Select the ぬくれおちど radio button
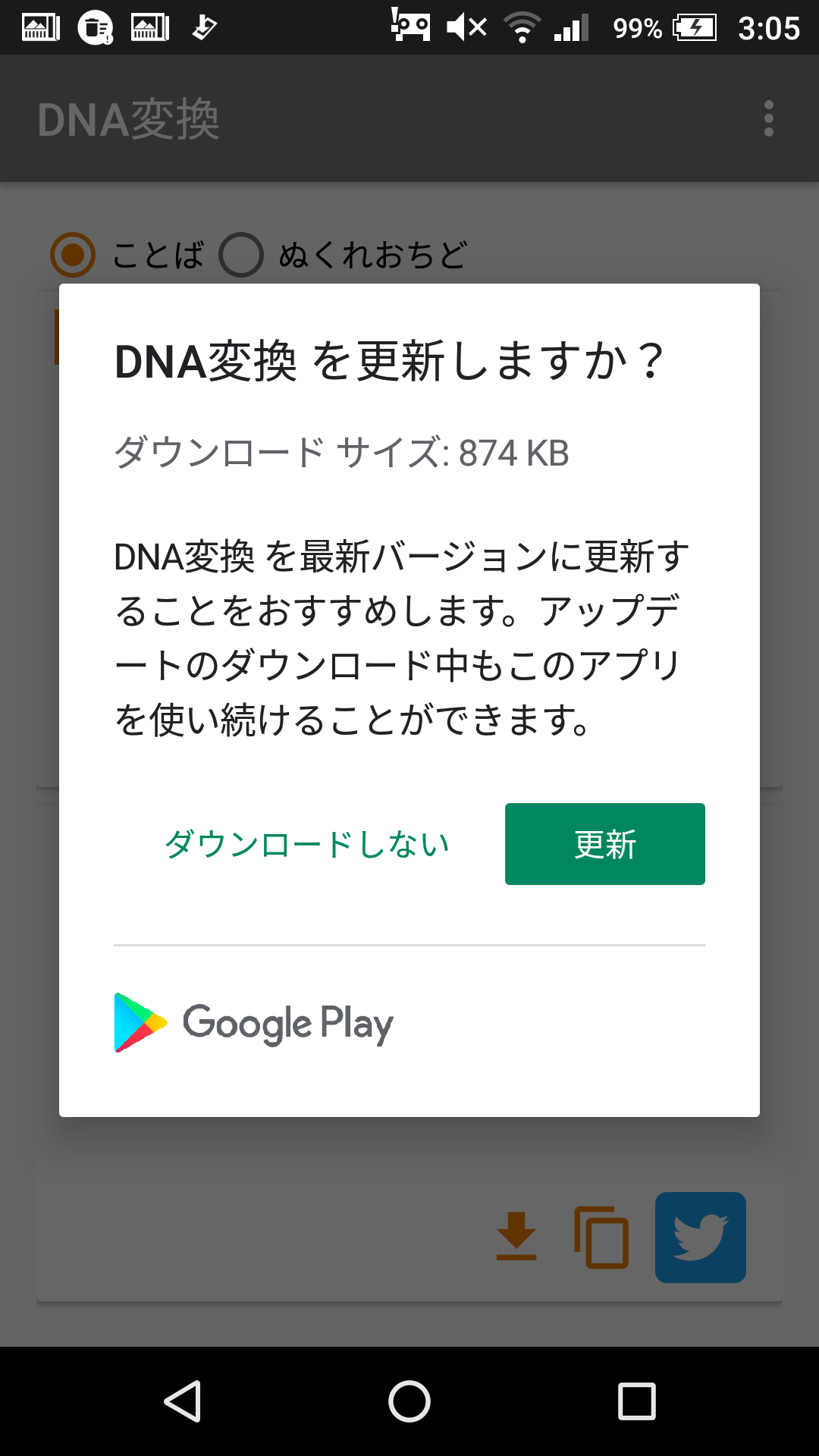Image resolution: width=819 pixels, height=1456 pixels. coord(241,255)
